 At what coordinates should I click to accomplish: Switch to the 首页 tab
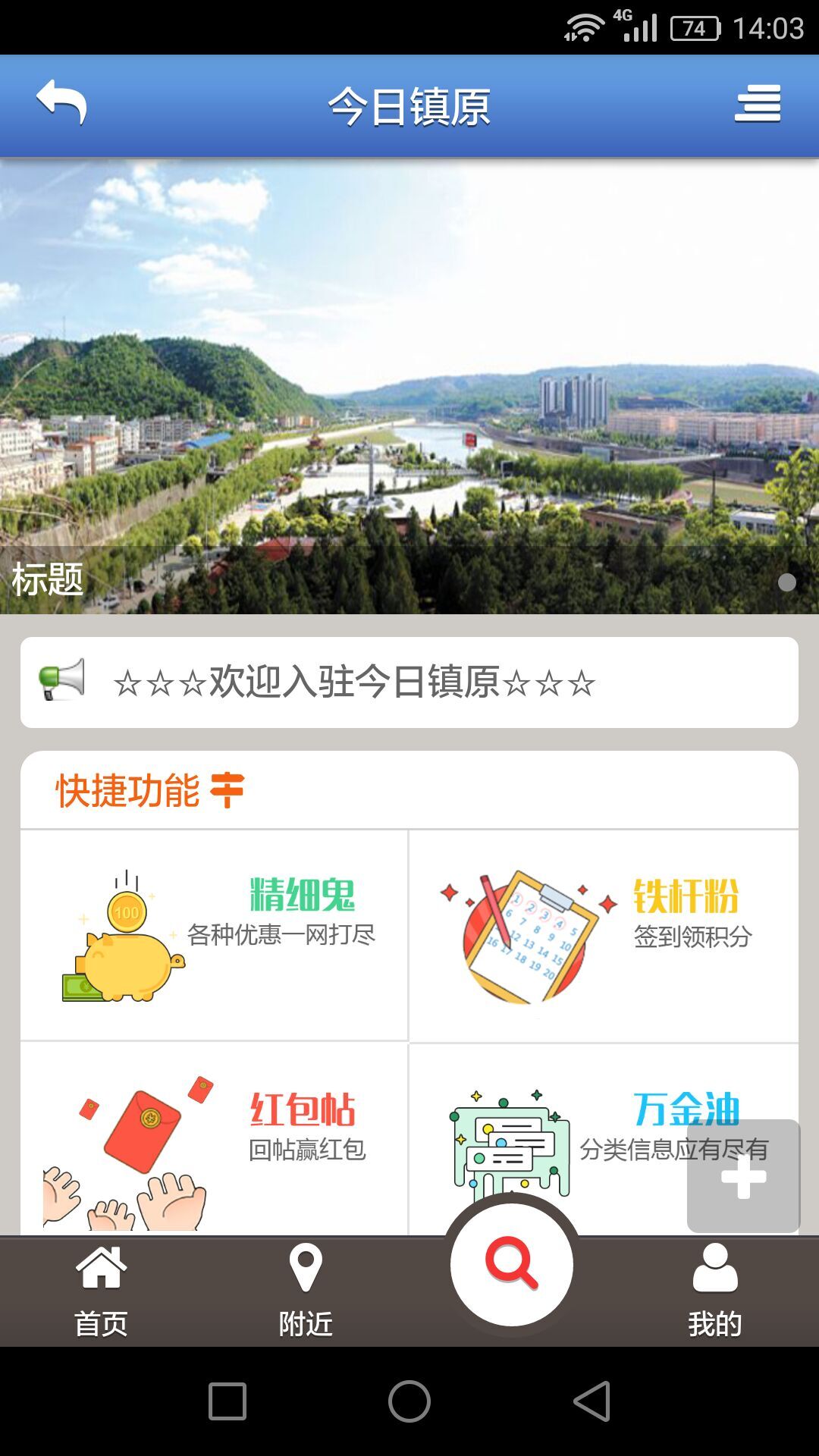101,1291
